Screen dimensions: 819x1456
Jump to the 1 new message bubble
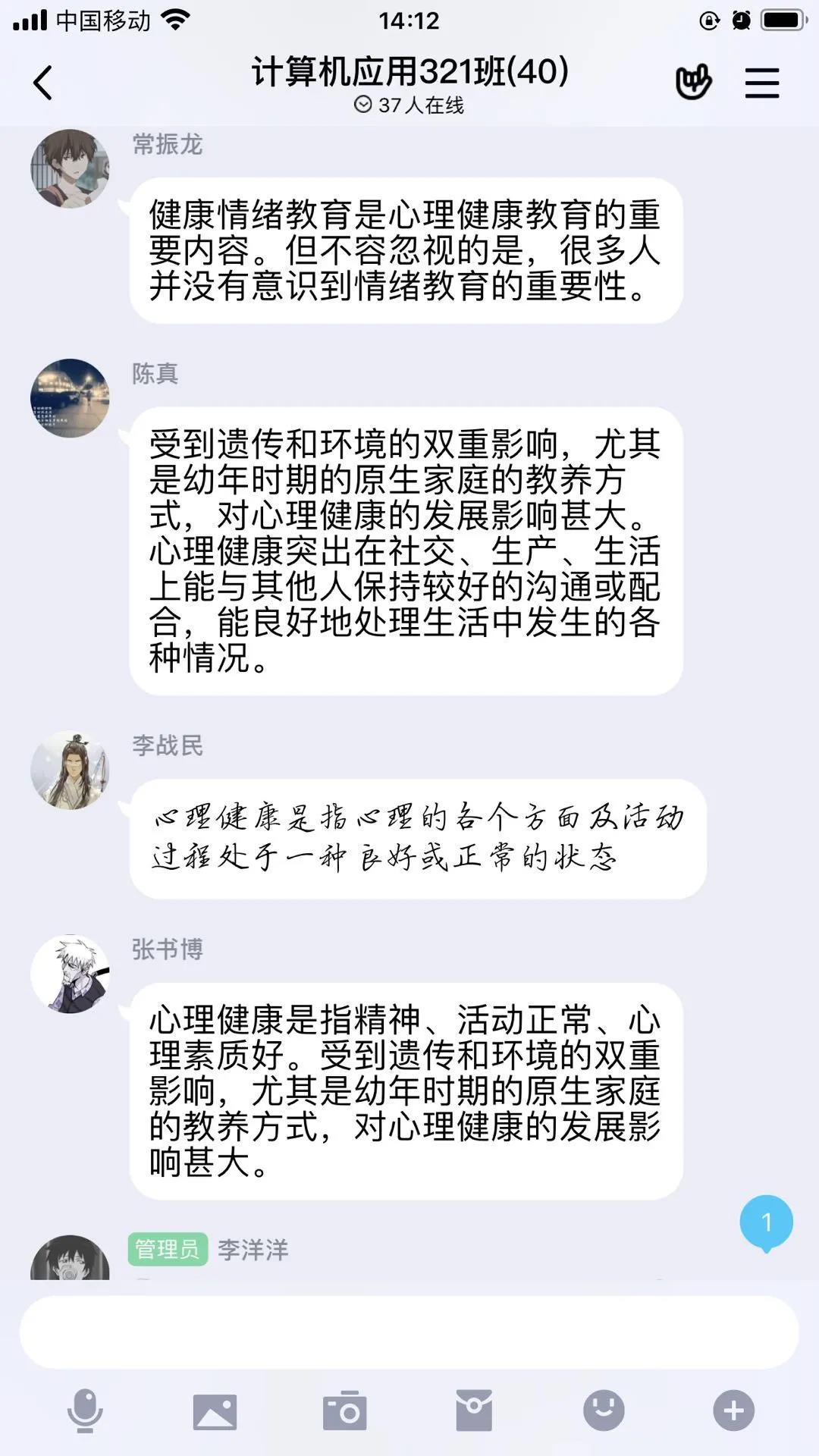766,1222
